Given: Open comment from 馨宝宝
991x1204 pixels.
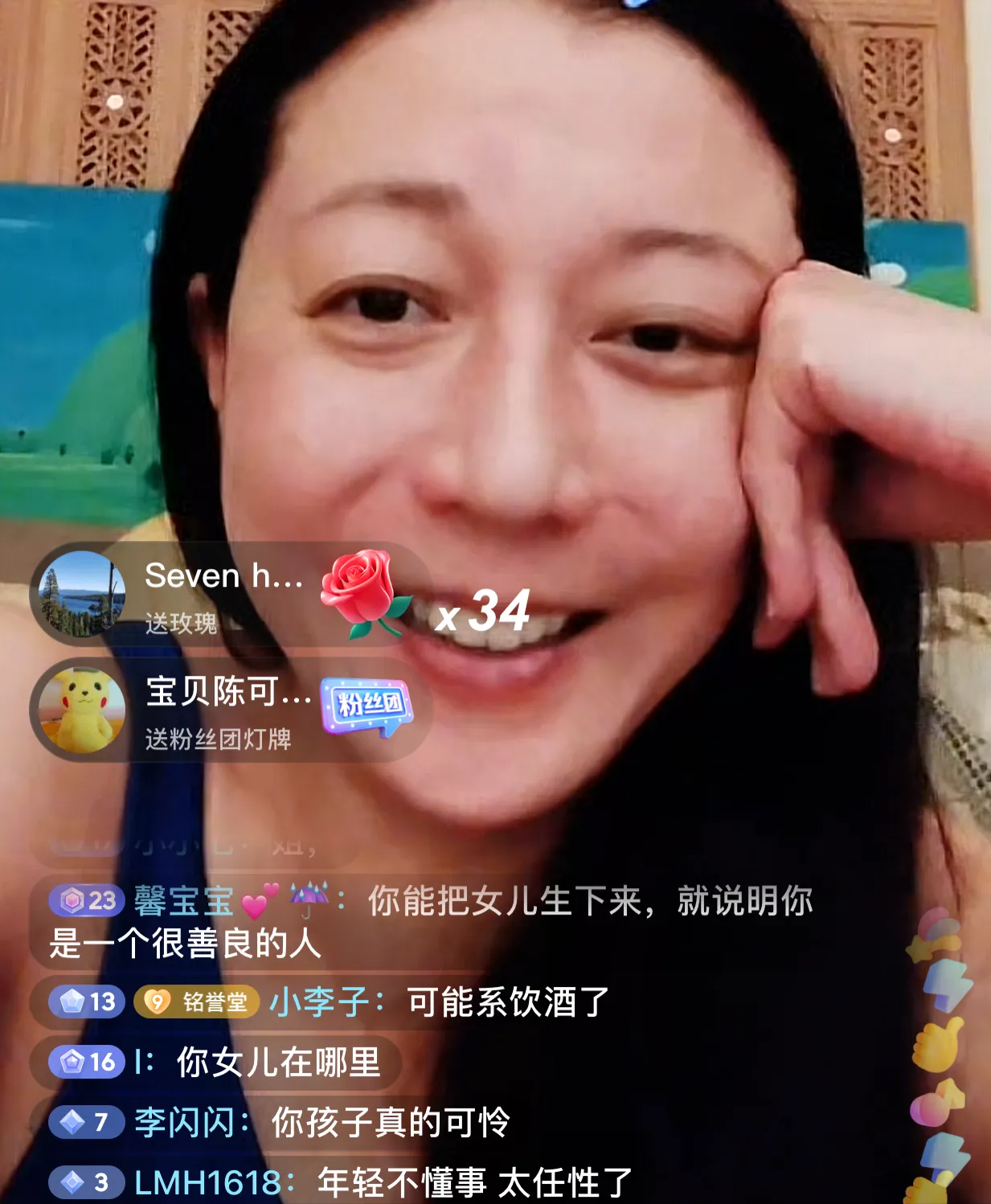Looking at the screenshot, I should (x=430, y=921).
